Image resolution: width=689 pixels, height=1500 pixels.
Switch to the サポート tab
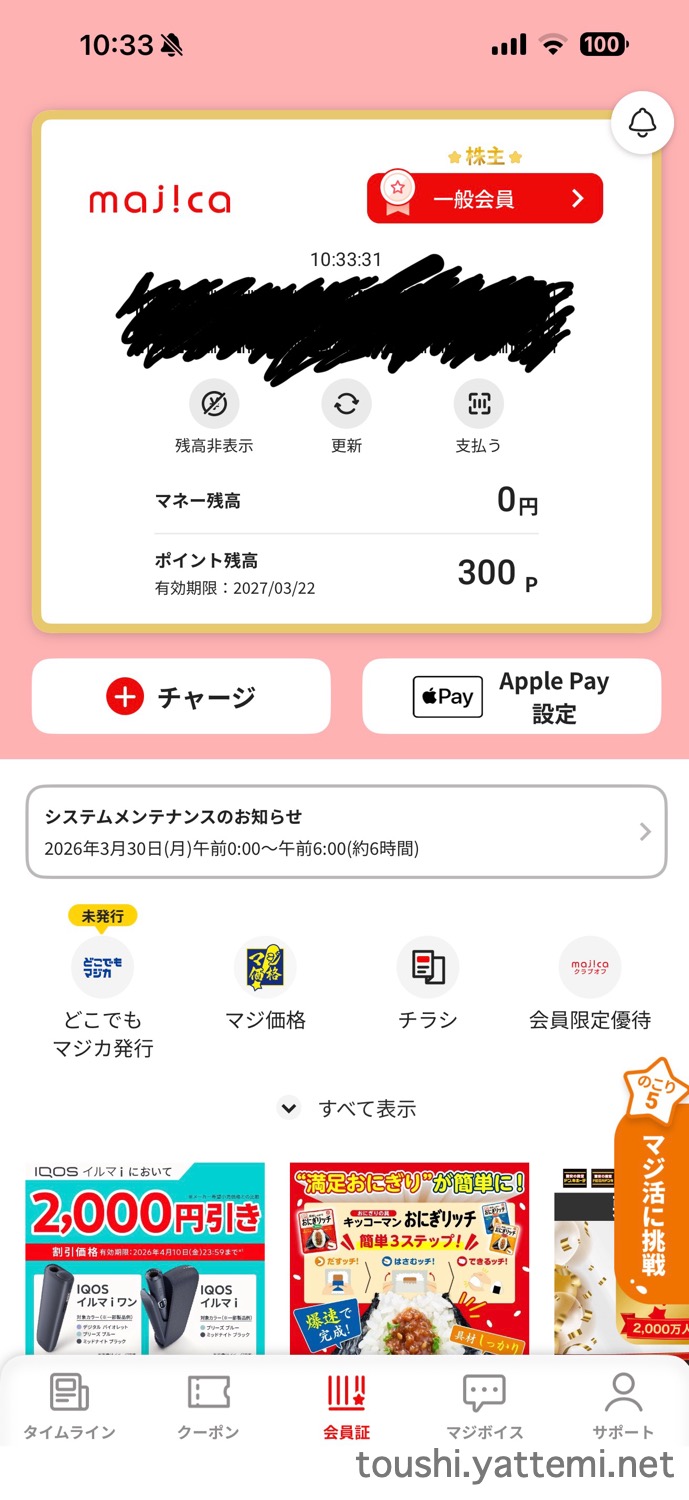coord(622,1407)
